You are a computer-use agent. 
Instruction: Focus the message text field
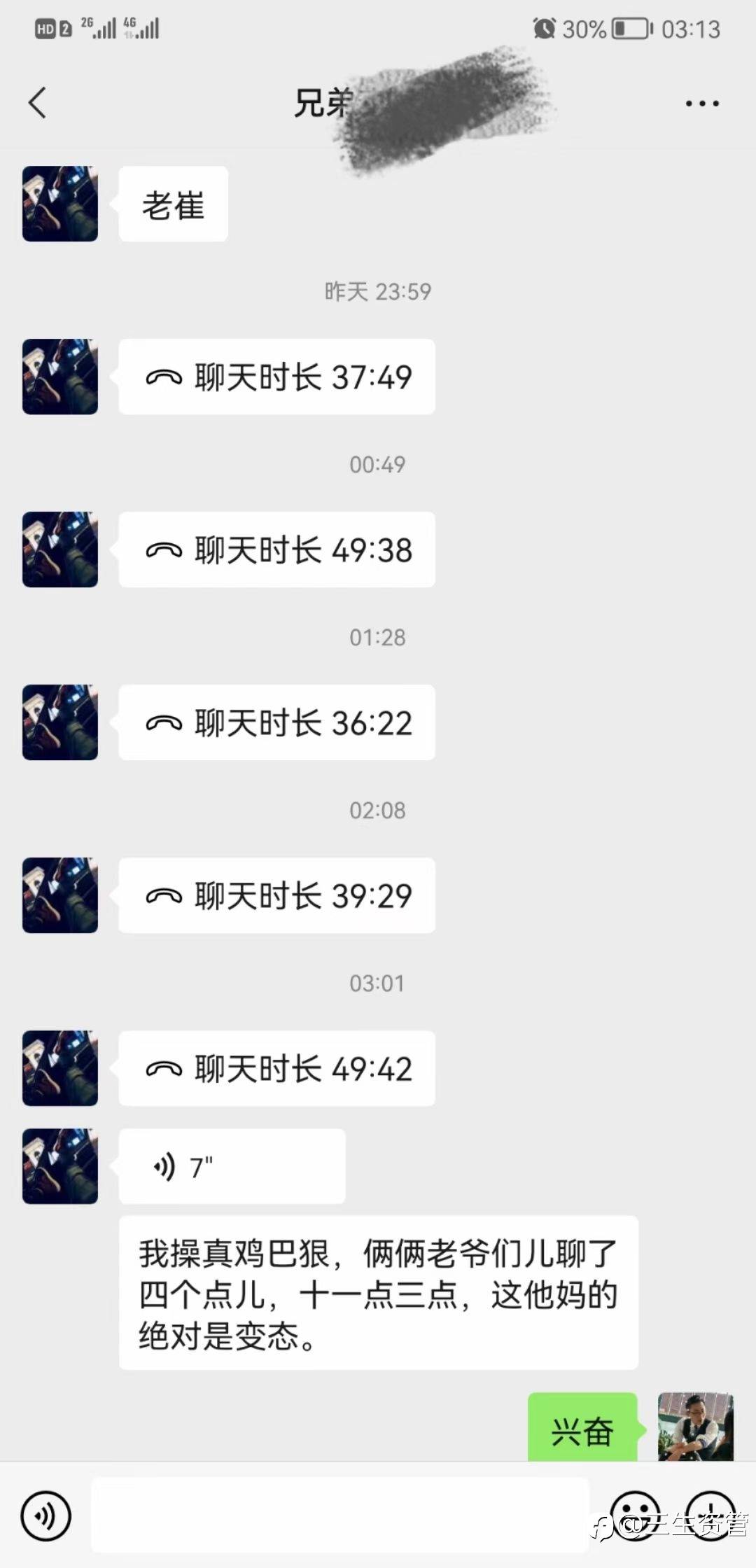(340, 1515)
